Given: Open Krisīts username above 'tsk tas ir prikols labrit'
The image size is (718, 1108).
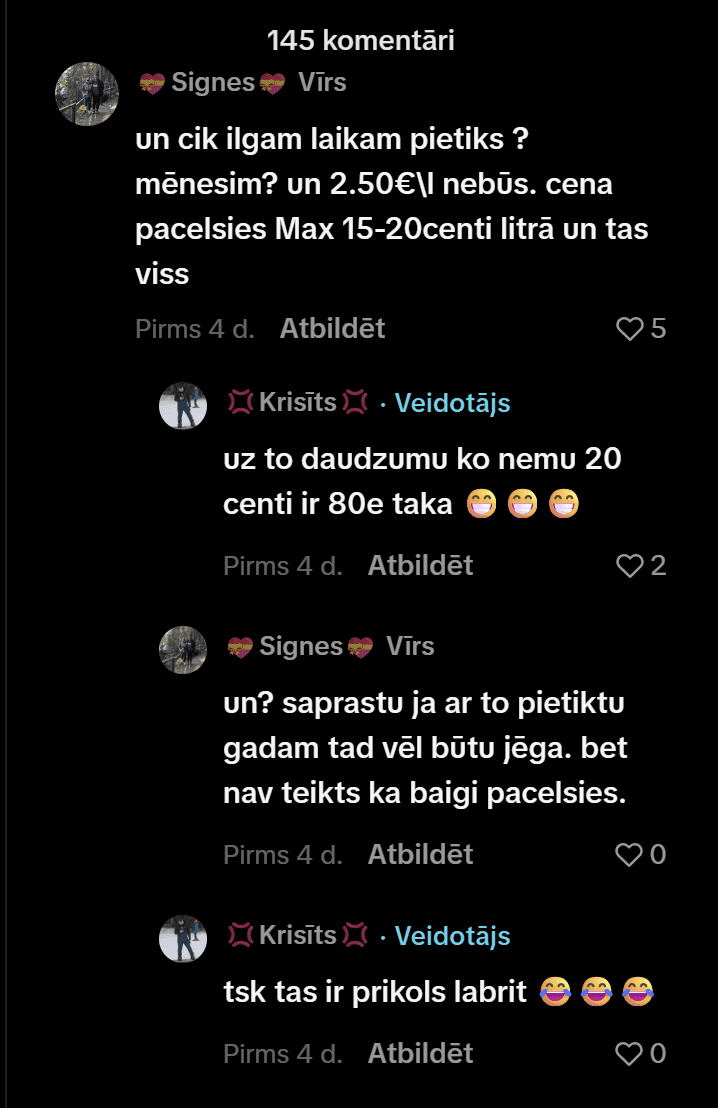Looking at the screenshot, I should click(x=298, y=935).
